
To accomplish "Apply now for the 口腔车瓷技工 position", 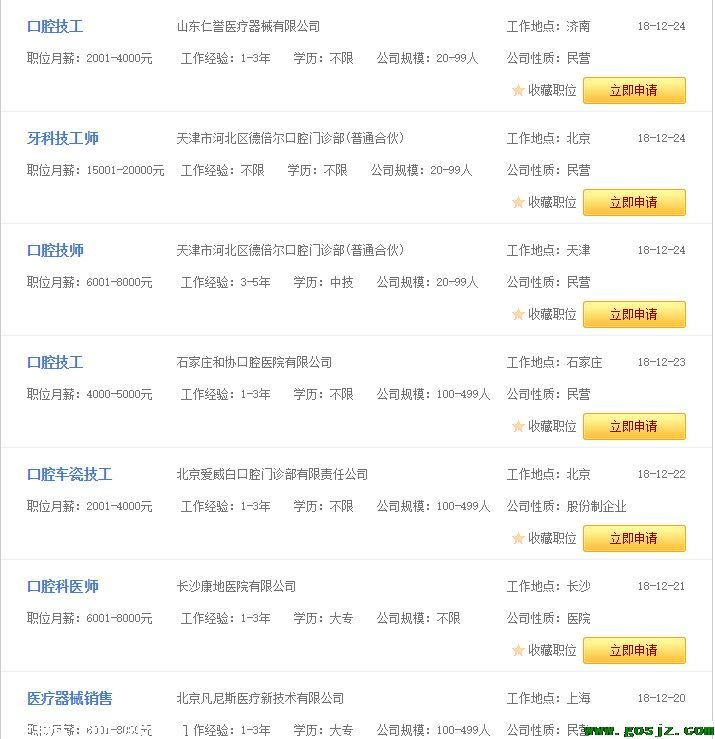I will pos(634,538).
